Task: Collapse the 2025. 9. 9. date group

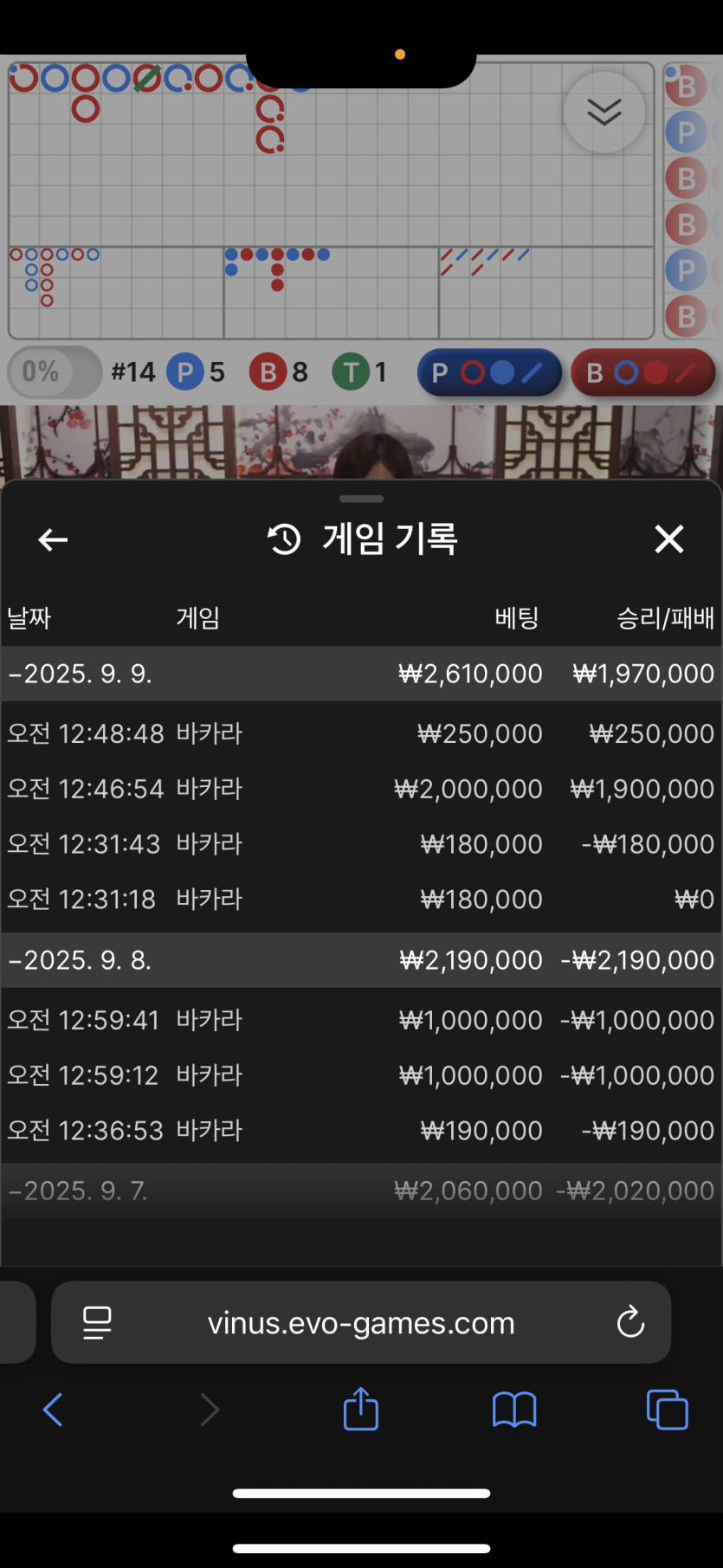Action: (81, 674)
